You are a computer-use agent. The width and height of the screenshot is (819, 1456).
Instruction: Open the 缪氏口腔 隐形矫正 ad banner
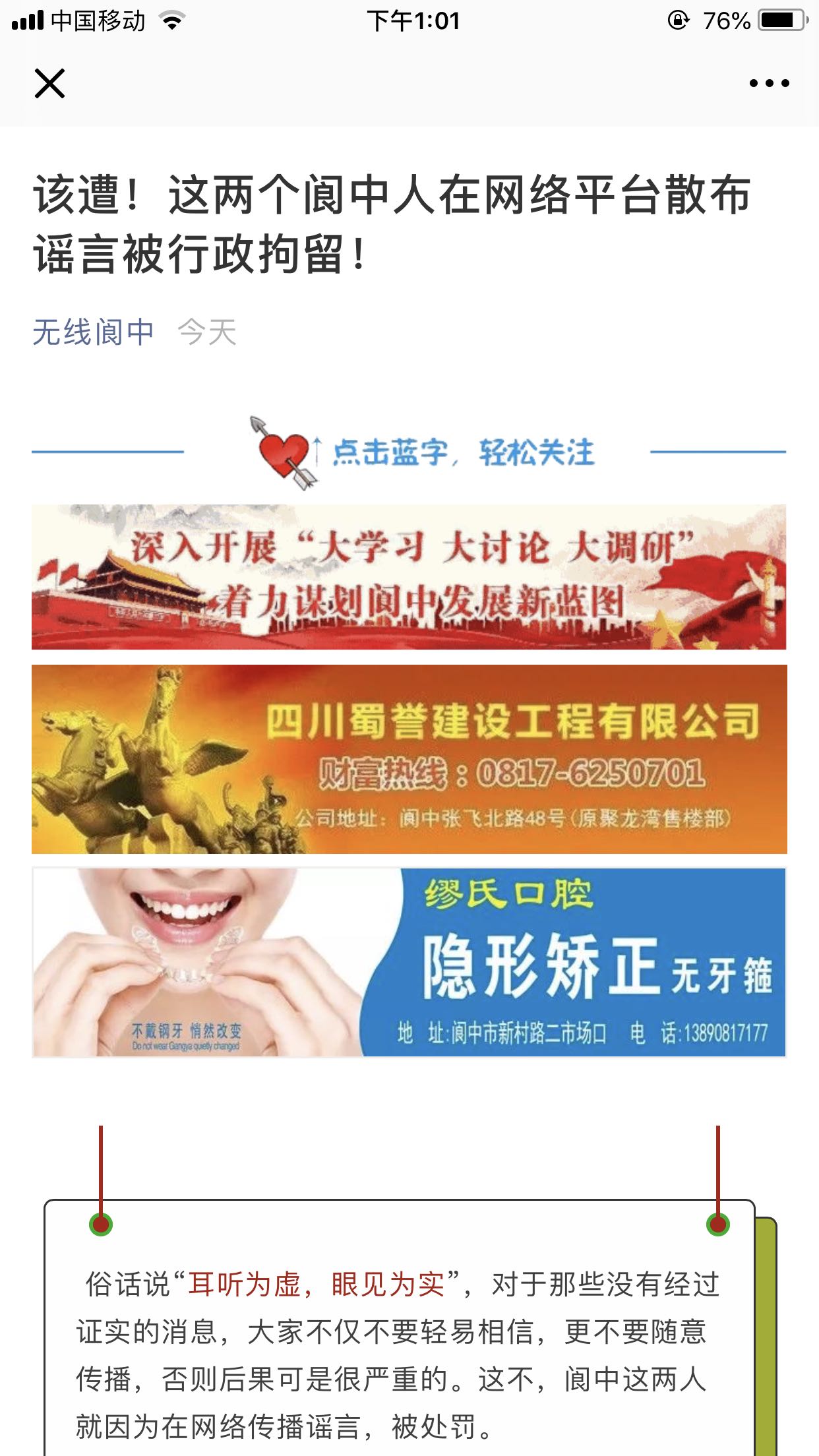[409, 962]
